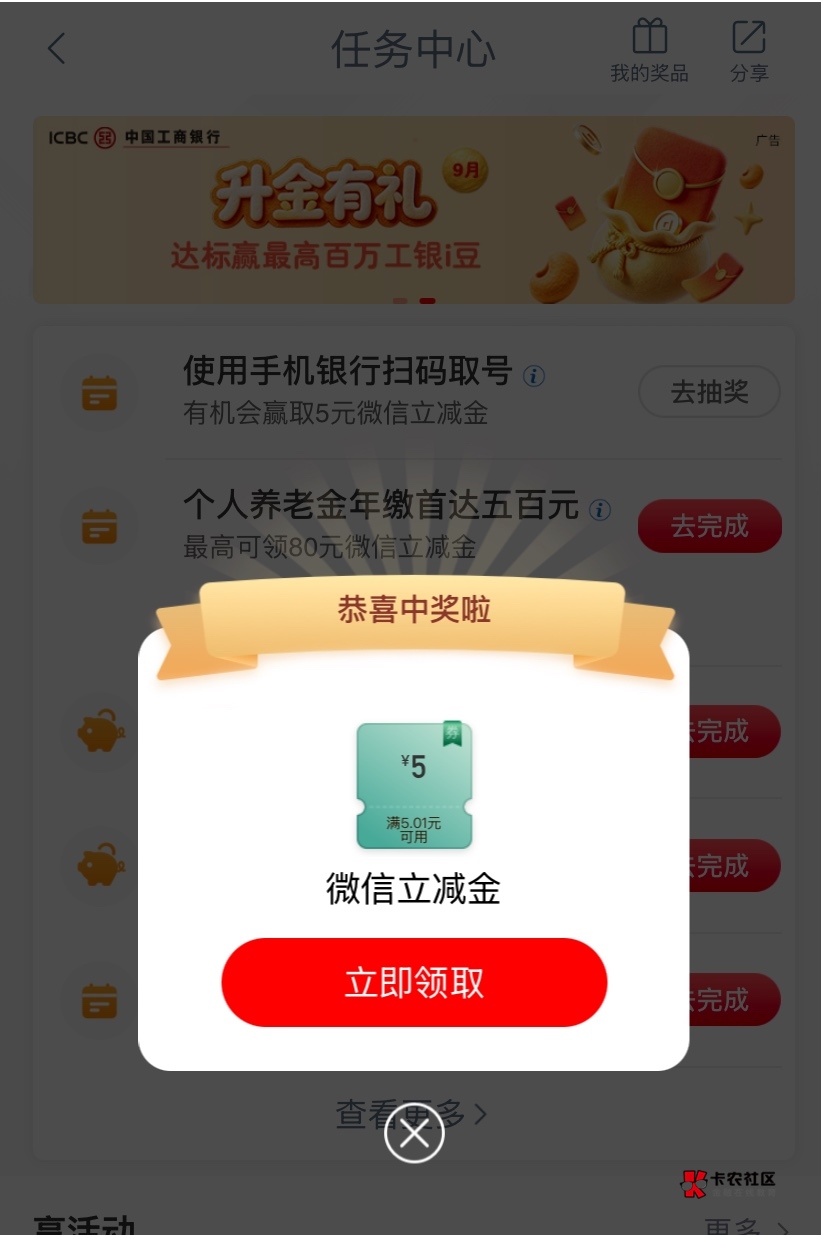Tap 去抽奖 for 扫码取号 task
821x1235 pixels.
710,392
